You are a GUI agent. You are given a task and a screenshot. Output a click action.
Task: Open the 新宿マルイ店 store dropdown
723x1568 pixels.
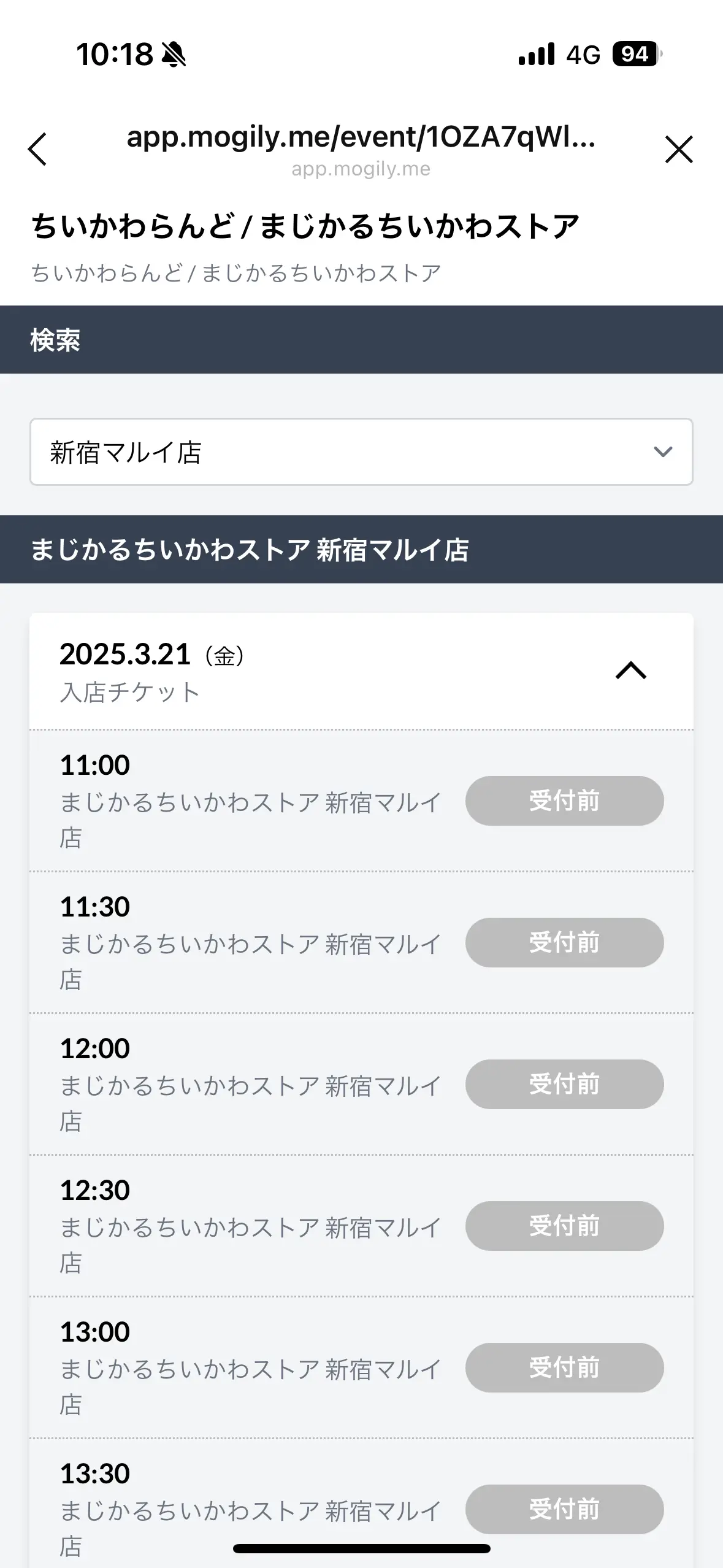[361, 452]
